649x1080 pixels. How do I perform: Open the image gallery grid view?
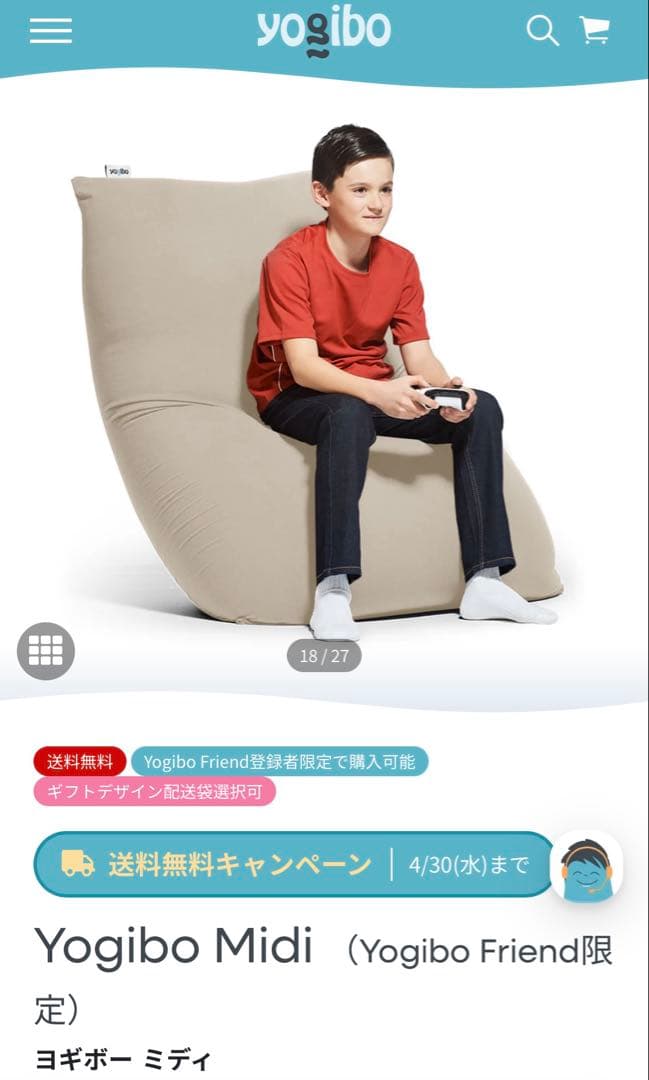click(46, 651)
